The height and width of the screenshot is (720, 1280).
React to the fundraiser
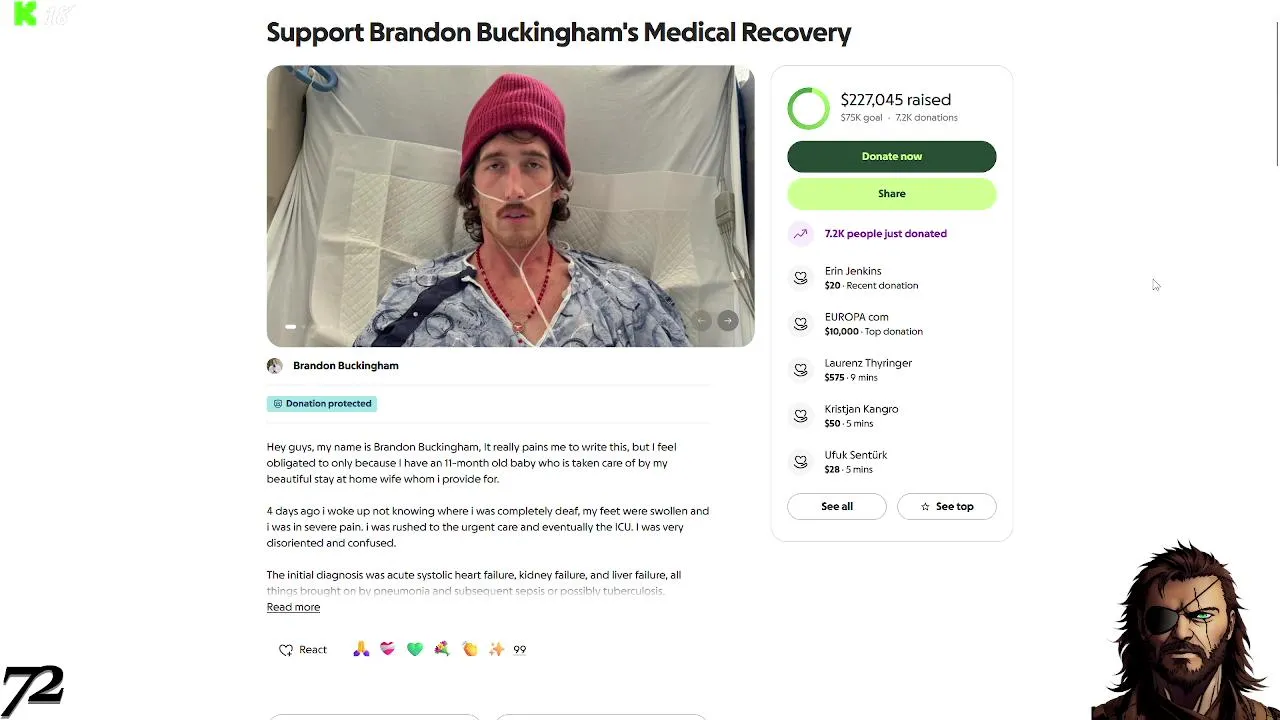tap(303, 650)
